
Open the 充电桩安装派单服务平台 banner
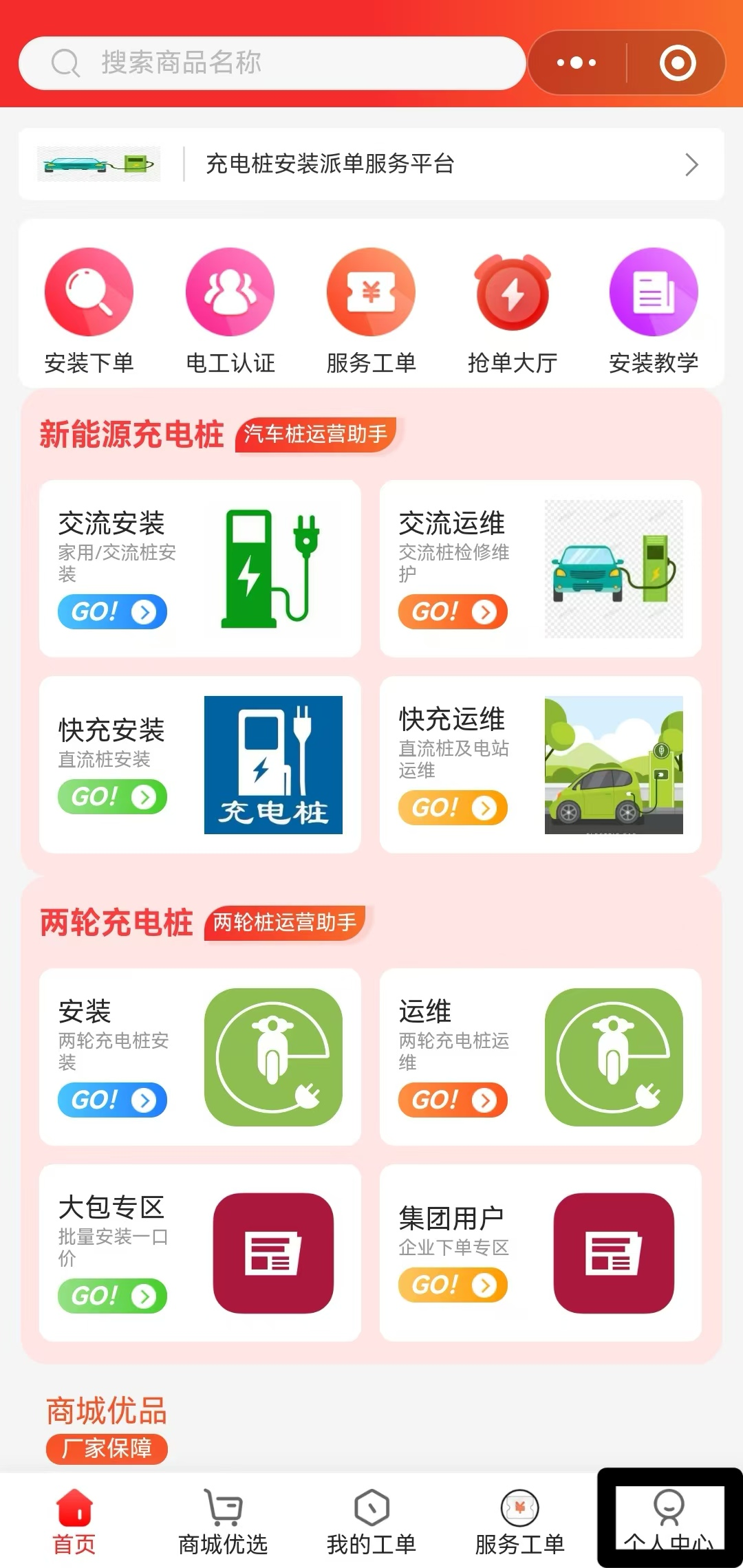(371, 164)
